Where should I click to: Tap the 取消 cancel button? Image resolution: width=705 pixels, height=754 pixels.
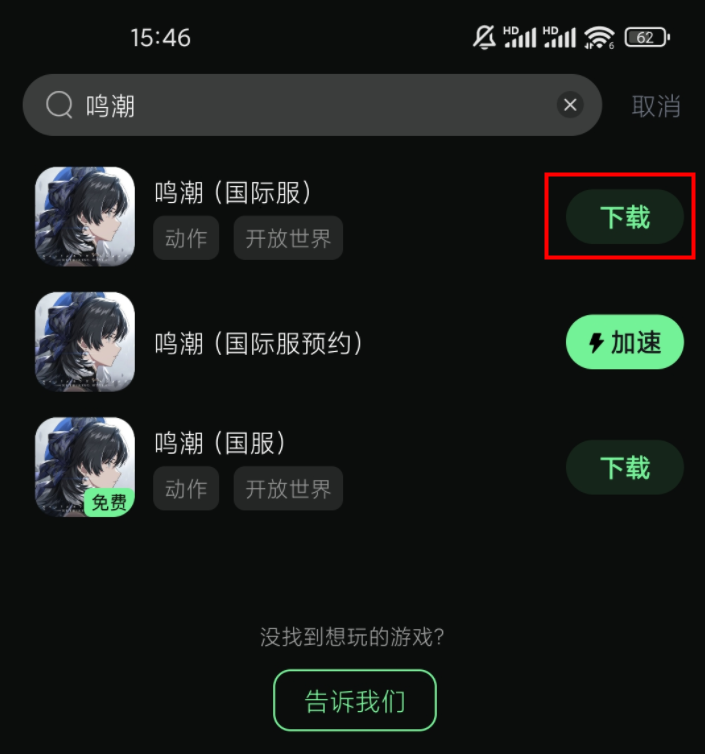[656, 106]
